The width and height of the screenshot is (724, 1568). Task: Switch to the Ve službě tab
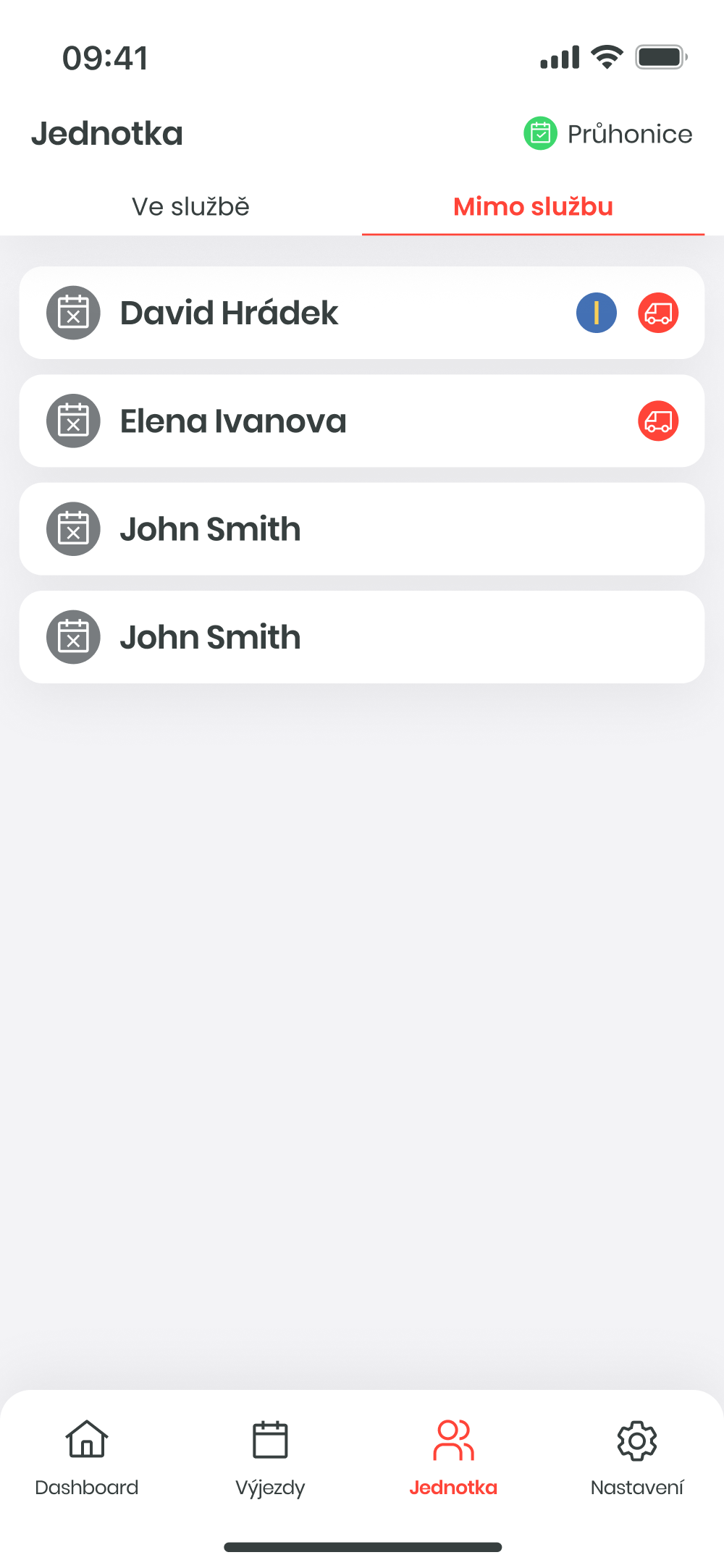point(190,207)
